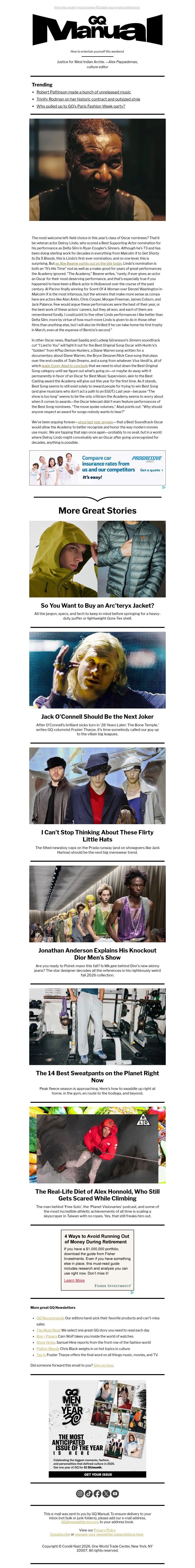Open GQ's YouTube icon
Viewport: 195px width, 1568px height.
pyautogui.click(x=115, y=1493)
